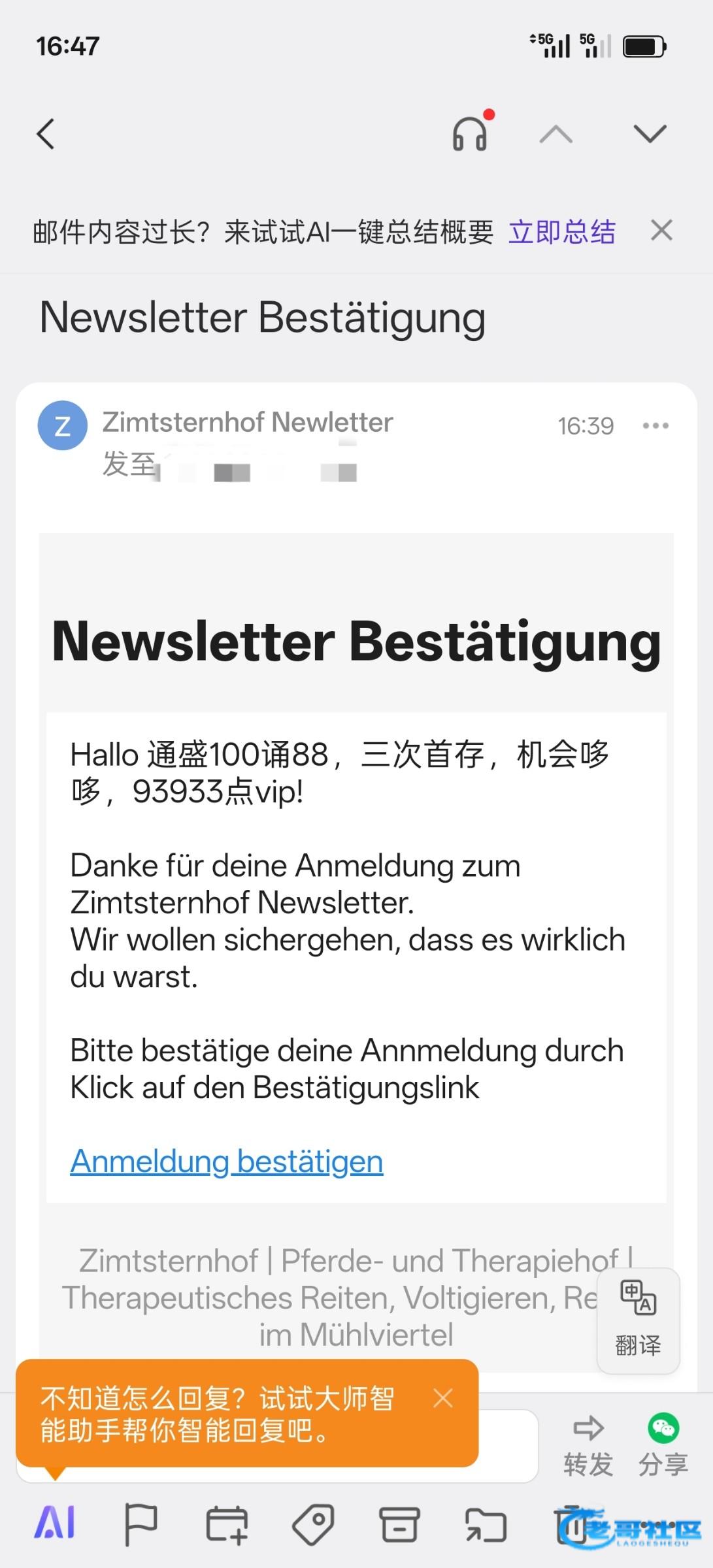Viewport: 713px width, 1568px height.
Task: Close the orange smart reply tip
Action: tap(443, 1398)
